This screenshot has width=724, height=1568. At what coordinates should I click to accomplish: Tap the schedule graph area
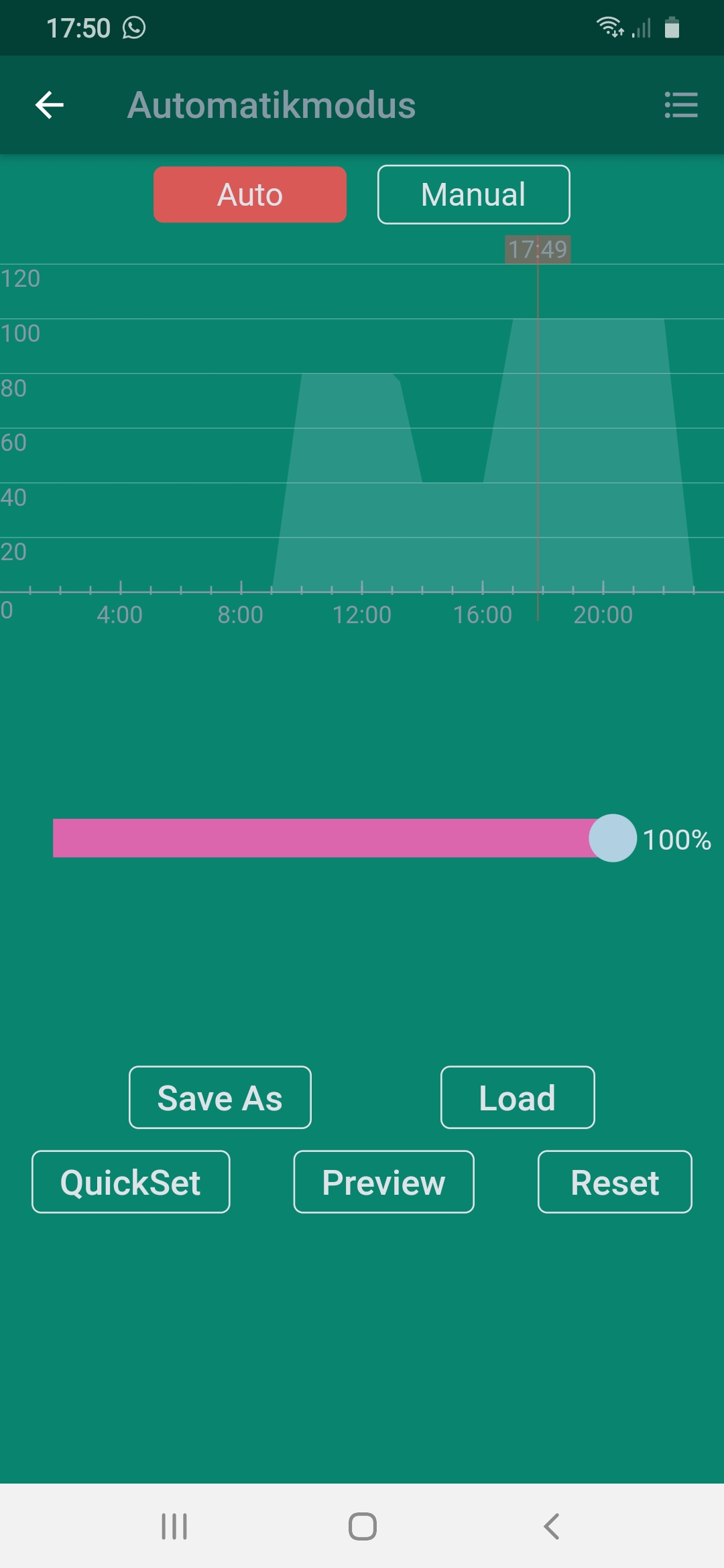pos(362,429)
